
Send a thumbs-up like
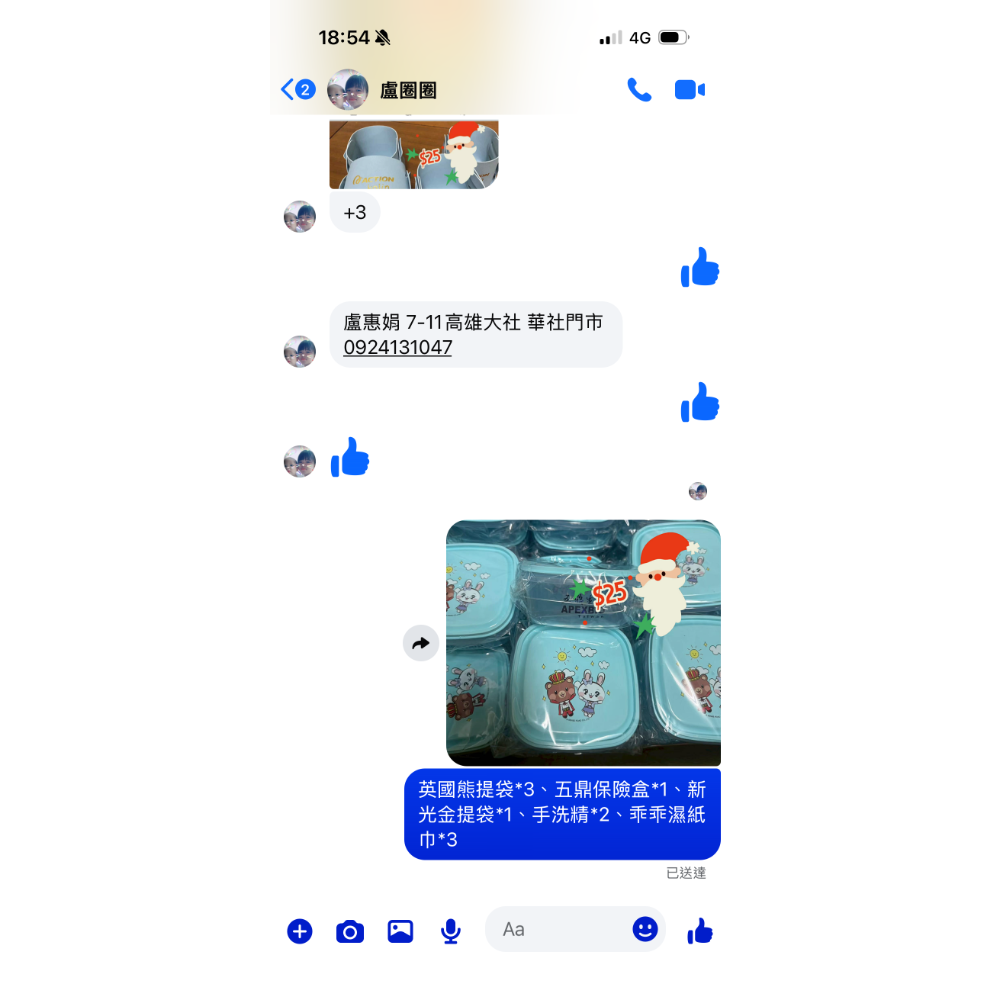pos(700,931)
